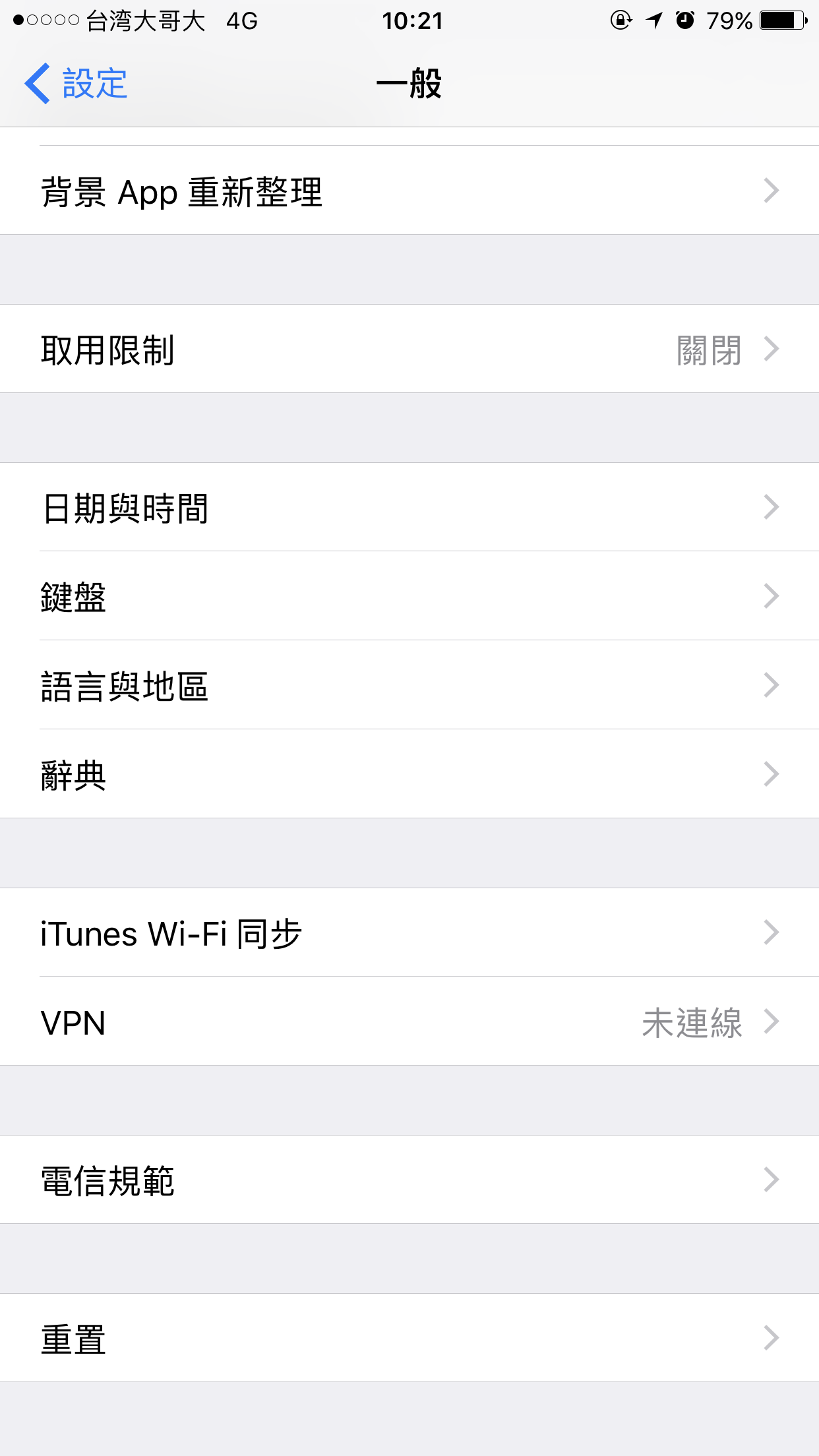Open 背景 App 重新整理
This screenshot has height=1456, width=819.
pyautogui.click(x=409, y=191)
